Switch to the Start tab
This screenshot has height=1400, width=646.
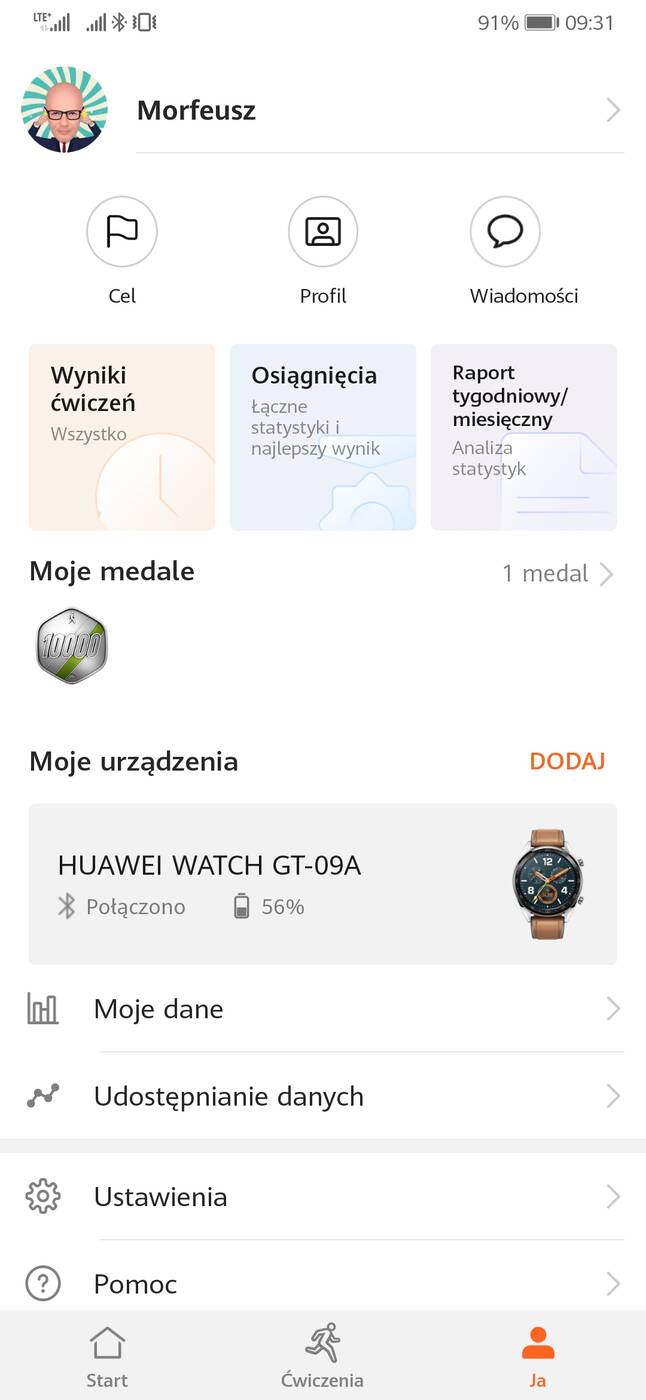coord(107,1357)
